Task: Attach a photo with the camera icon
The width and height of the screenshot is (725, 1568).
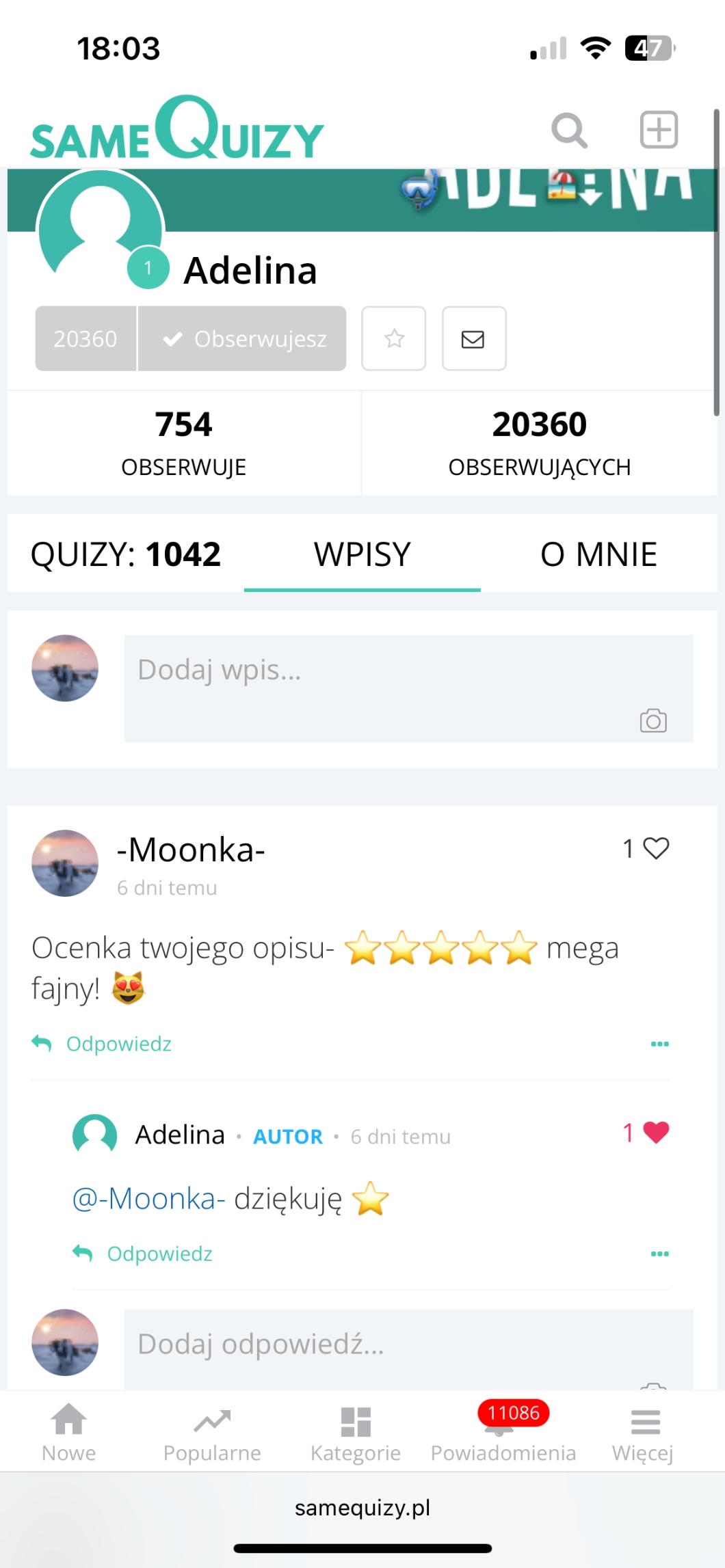Action: (x=653, y=721)
